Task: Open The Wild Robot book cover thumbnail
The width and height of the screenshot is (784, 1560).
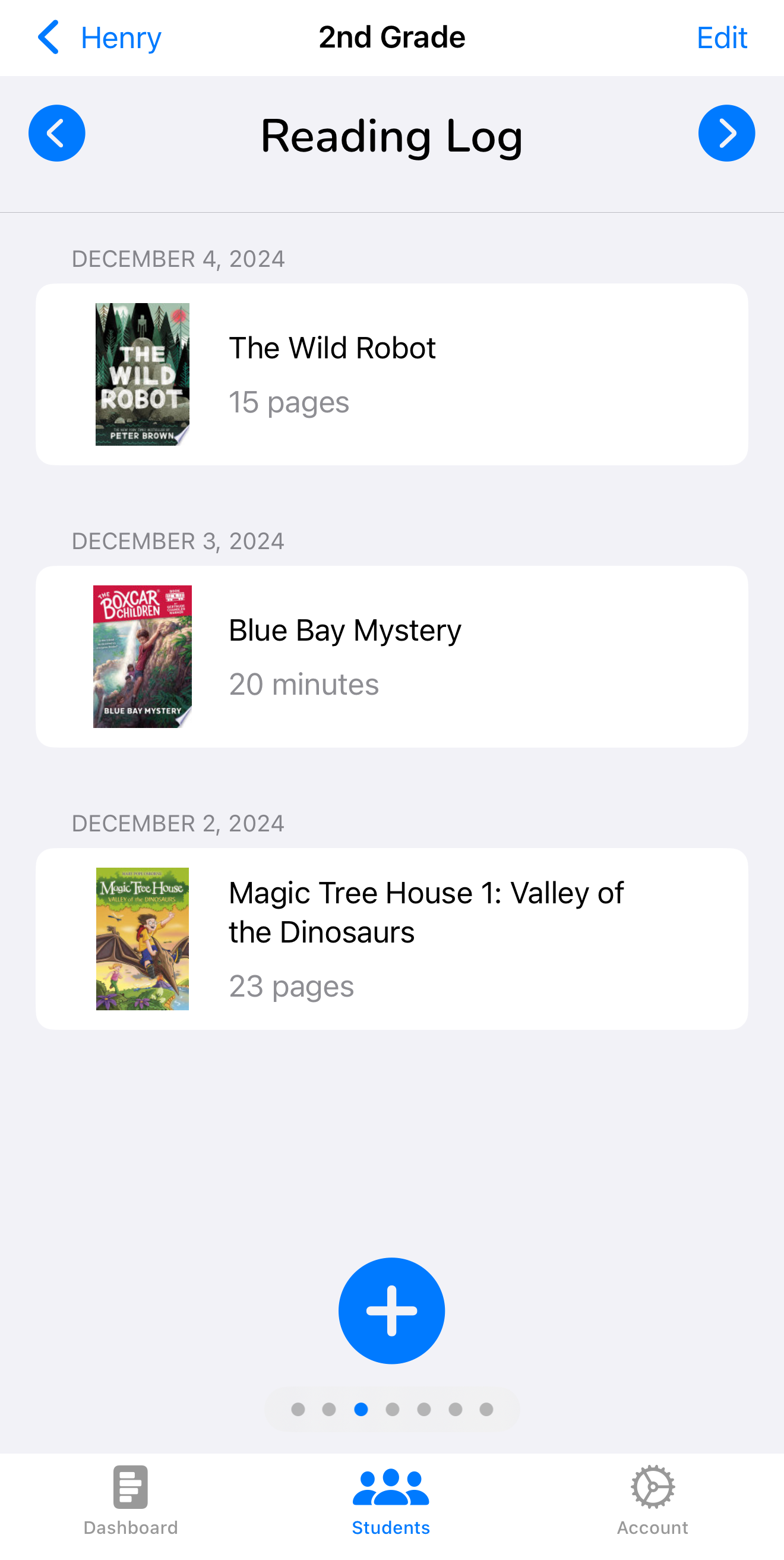Action: tap(143, 374)
